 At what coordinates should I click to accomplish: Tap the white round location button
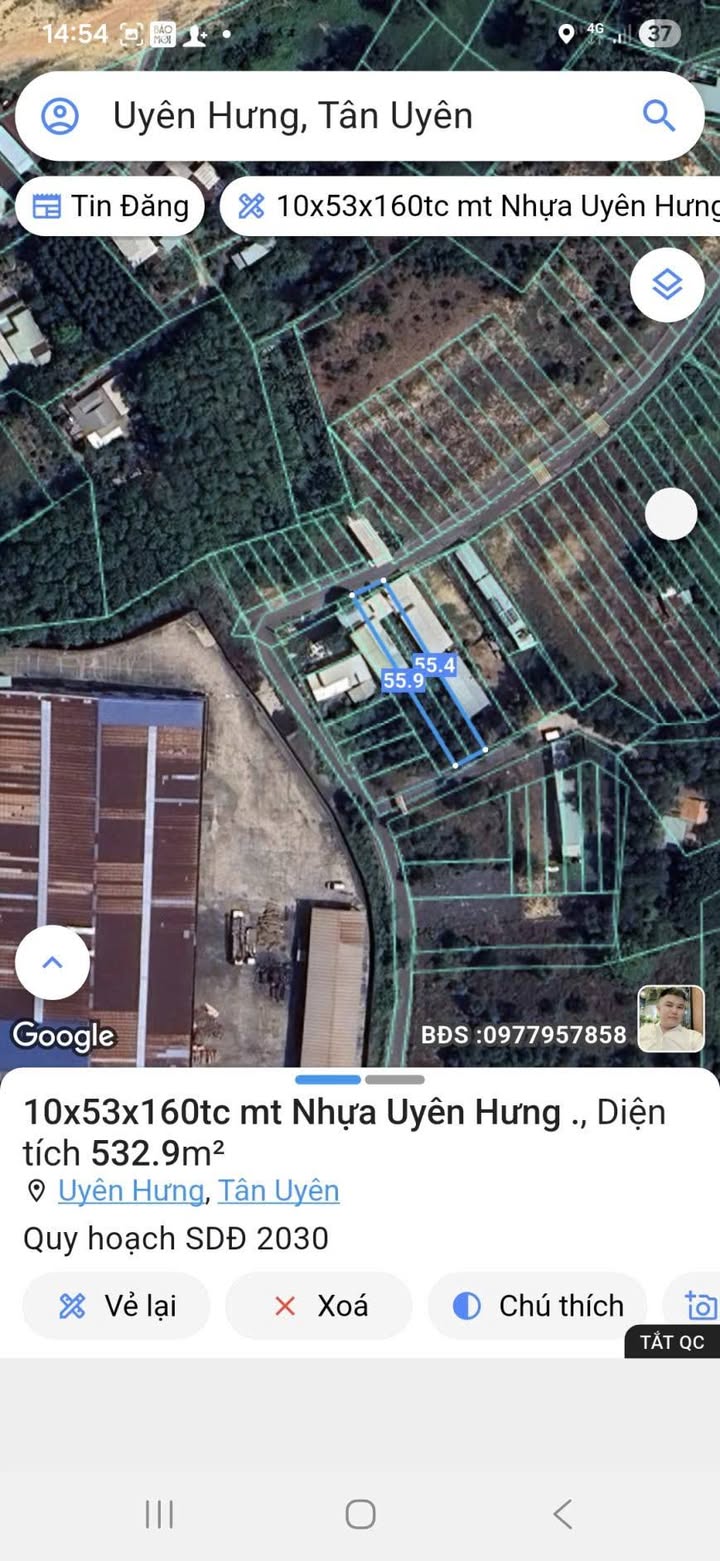point(670,514)
